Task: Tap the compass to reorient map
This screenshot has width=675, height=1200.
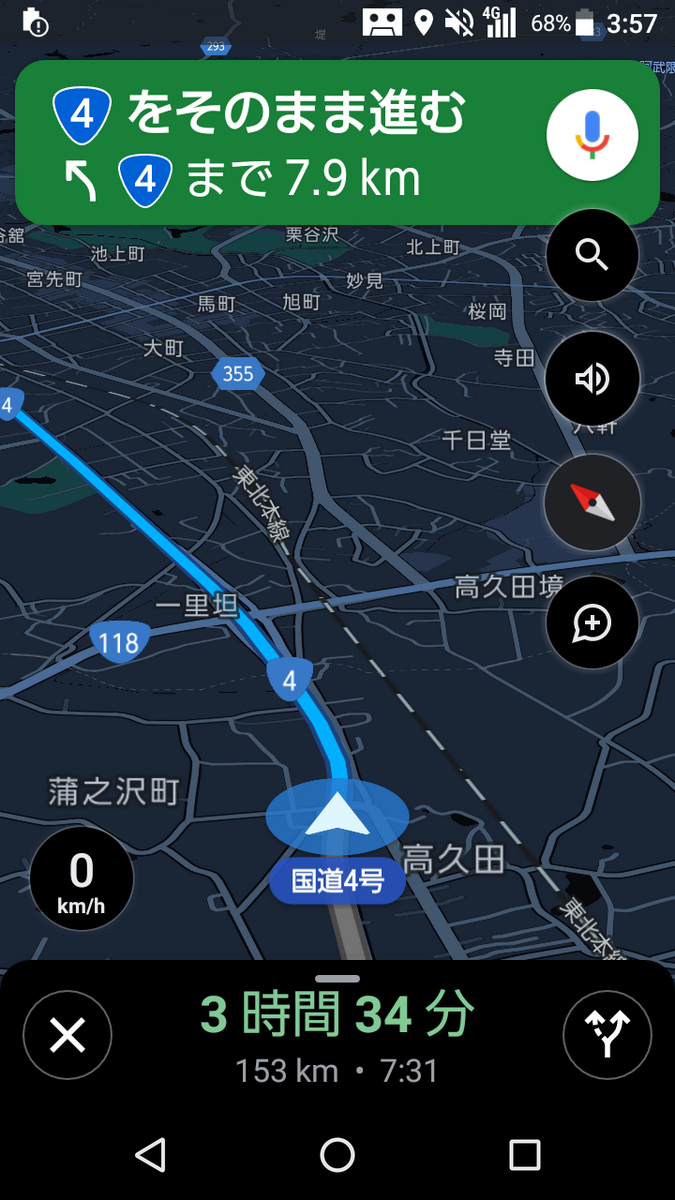Action: 592,503
